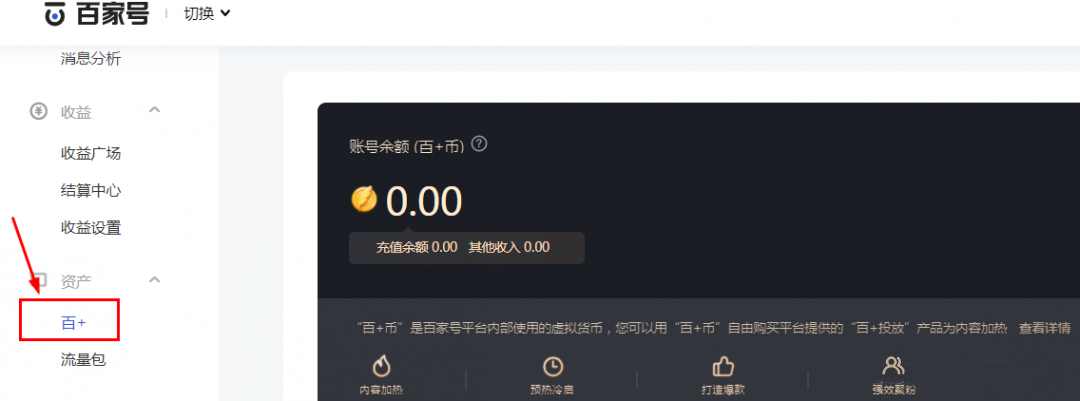
Task: Select 打造爆款 option
Action: (723, 375)
